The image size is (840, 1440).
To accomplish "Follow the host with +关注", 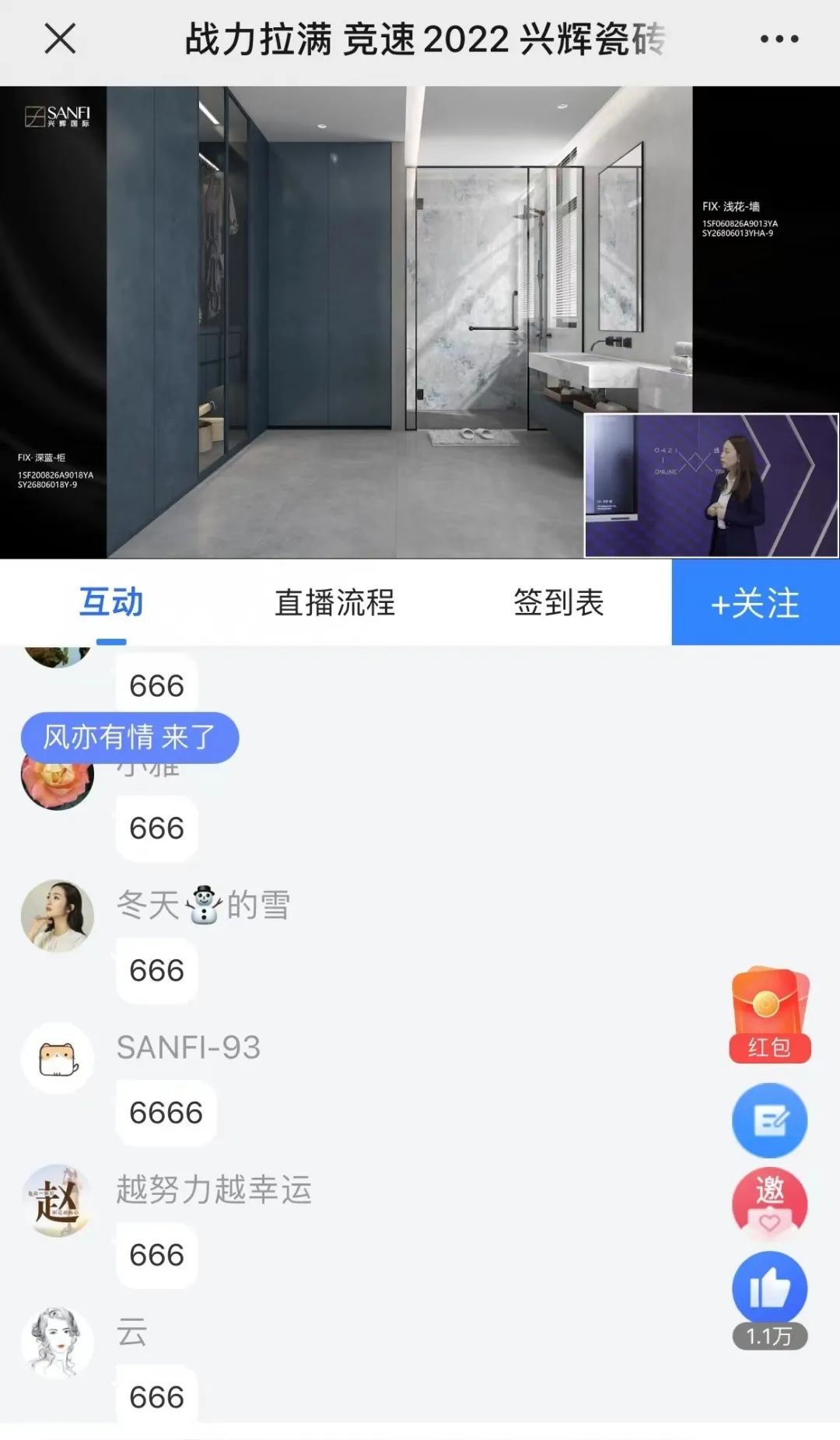I will [x=755, y=603].
